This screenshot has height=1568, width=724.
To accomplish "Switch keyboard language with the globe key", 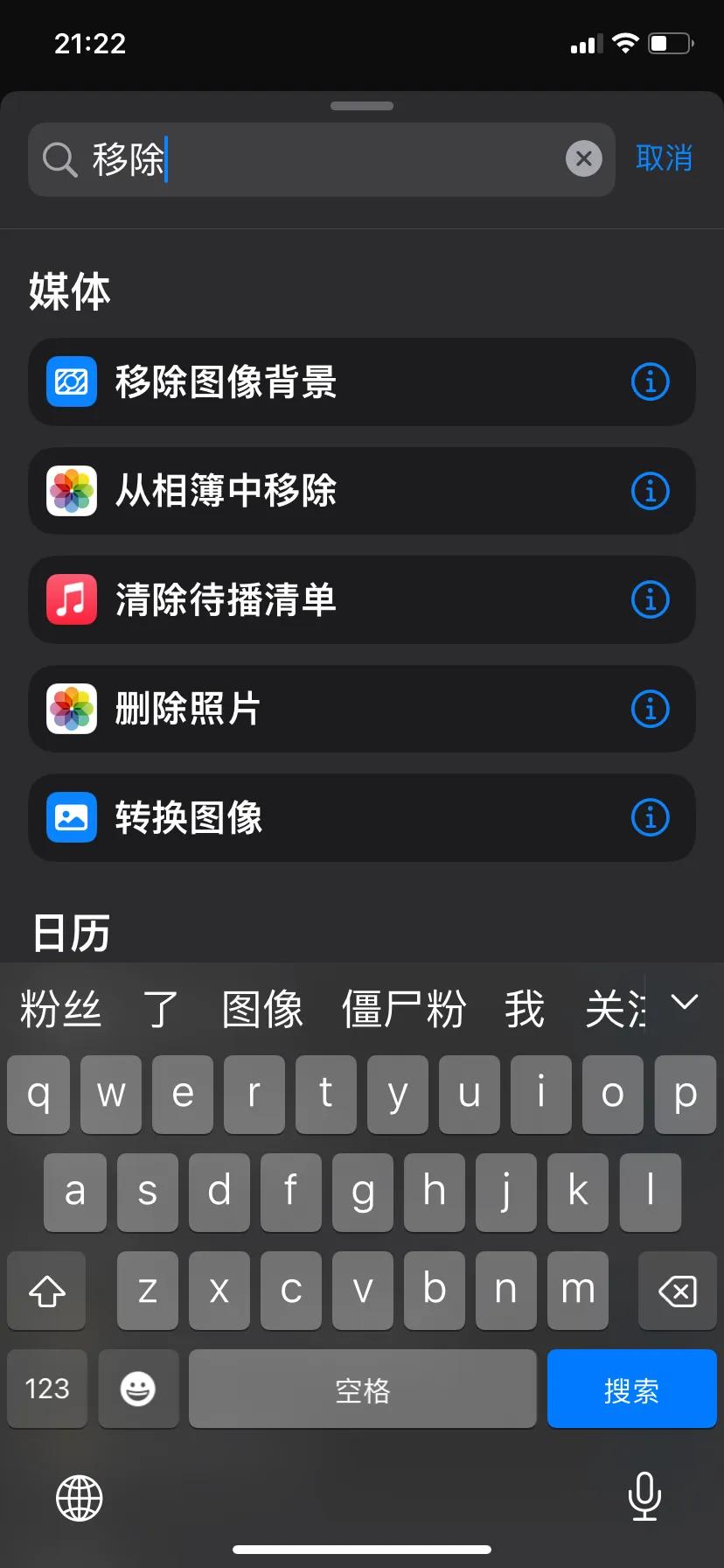I will (80, 1497).
